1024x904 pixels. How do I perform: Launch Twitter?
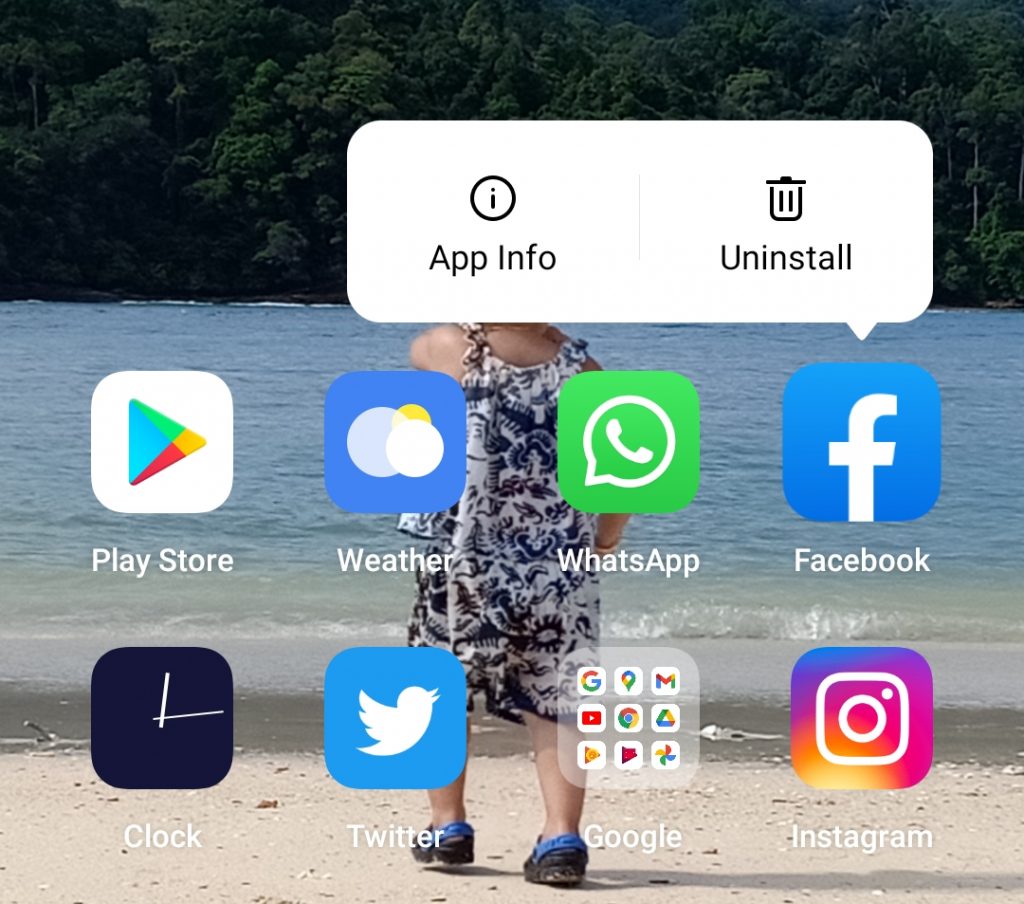click(x=395, y=717)
